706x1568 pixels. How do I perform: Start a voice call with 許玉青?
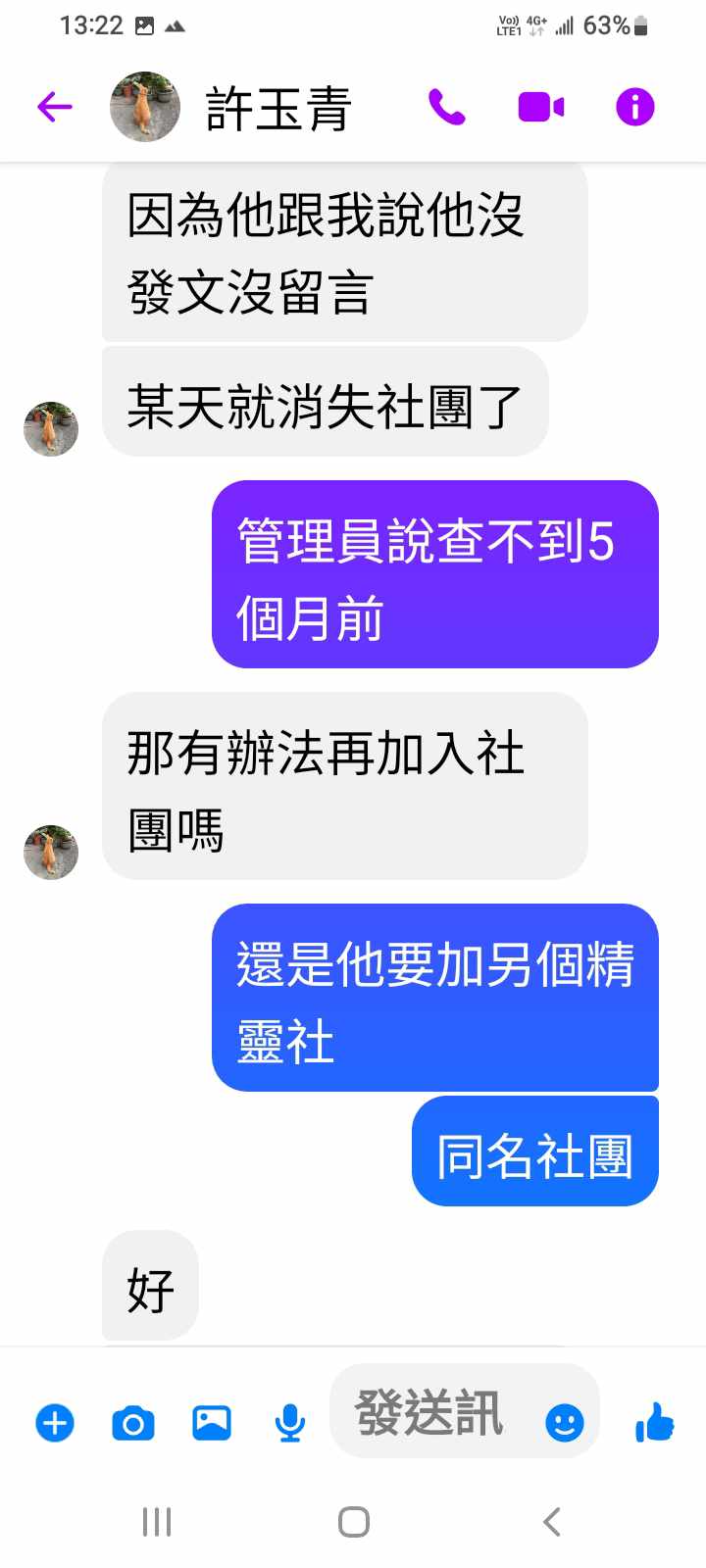tap(447, 107)
